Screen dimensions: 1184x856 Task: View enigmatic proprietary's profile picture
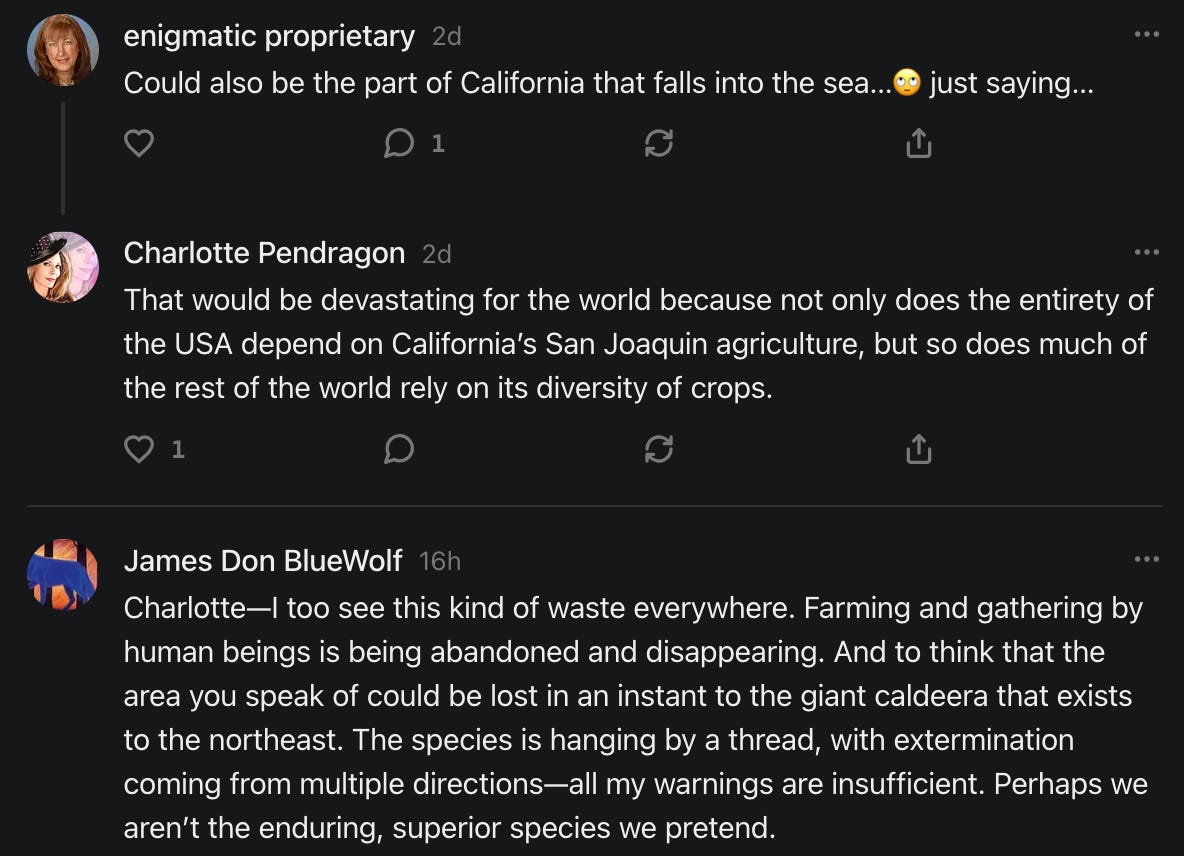(x=63, y=50)
